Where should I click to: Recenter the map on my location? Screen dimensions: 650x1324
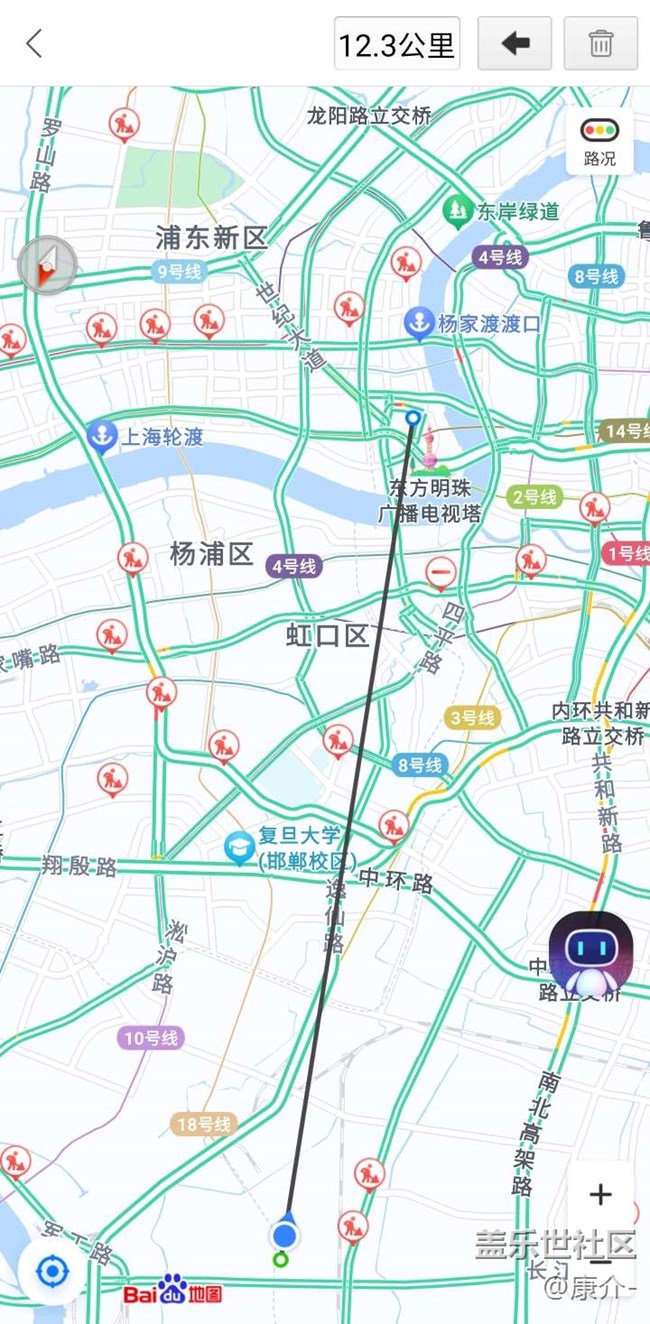[x=51, y=1272]
